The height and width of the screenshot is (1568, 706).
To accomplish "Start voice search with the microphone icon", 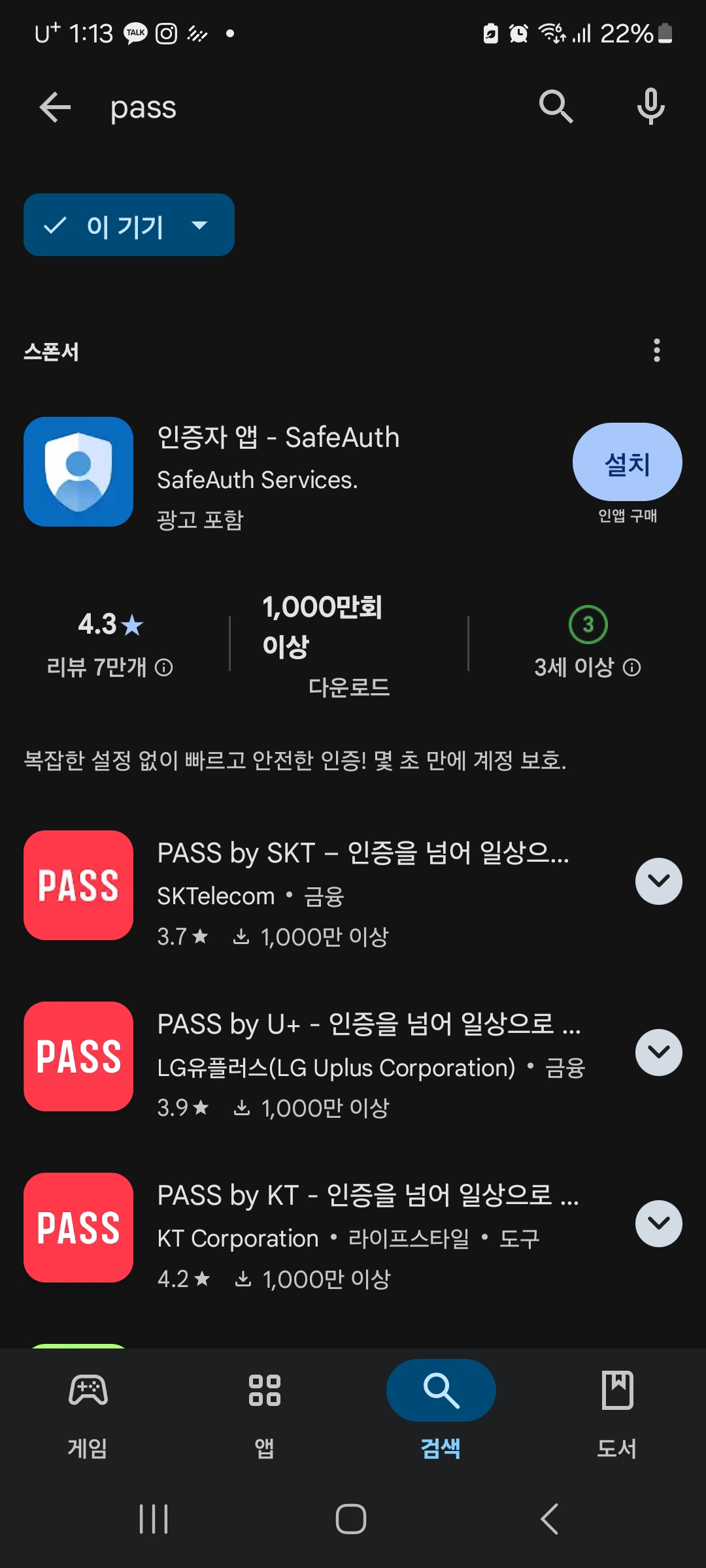I will click(650, 107).
